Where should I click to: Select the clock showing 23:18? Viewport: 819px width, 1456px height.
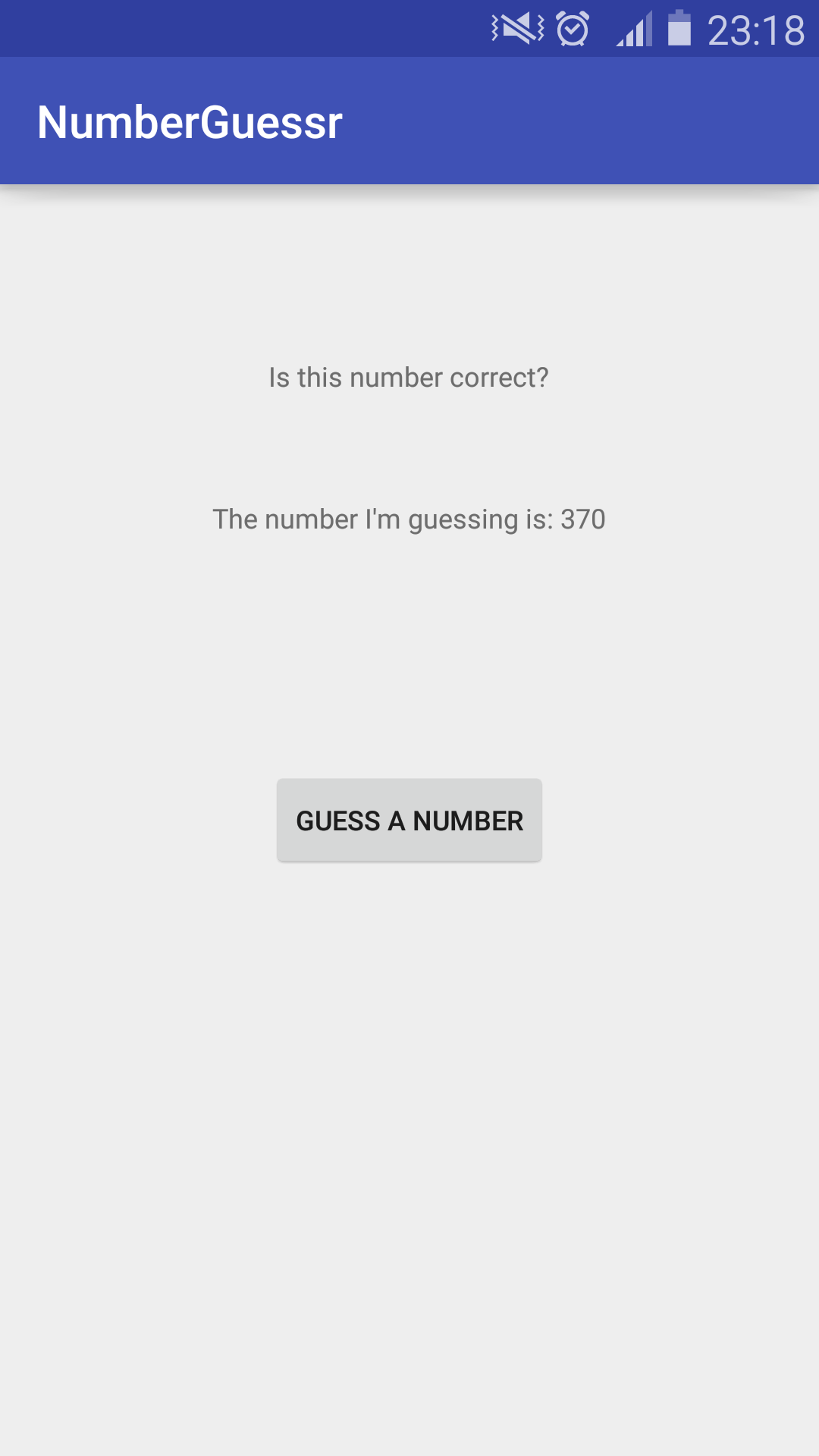point(756,28)
